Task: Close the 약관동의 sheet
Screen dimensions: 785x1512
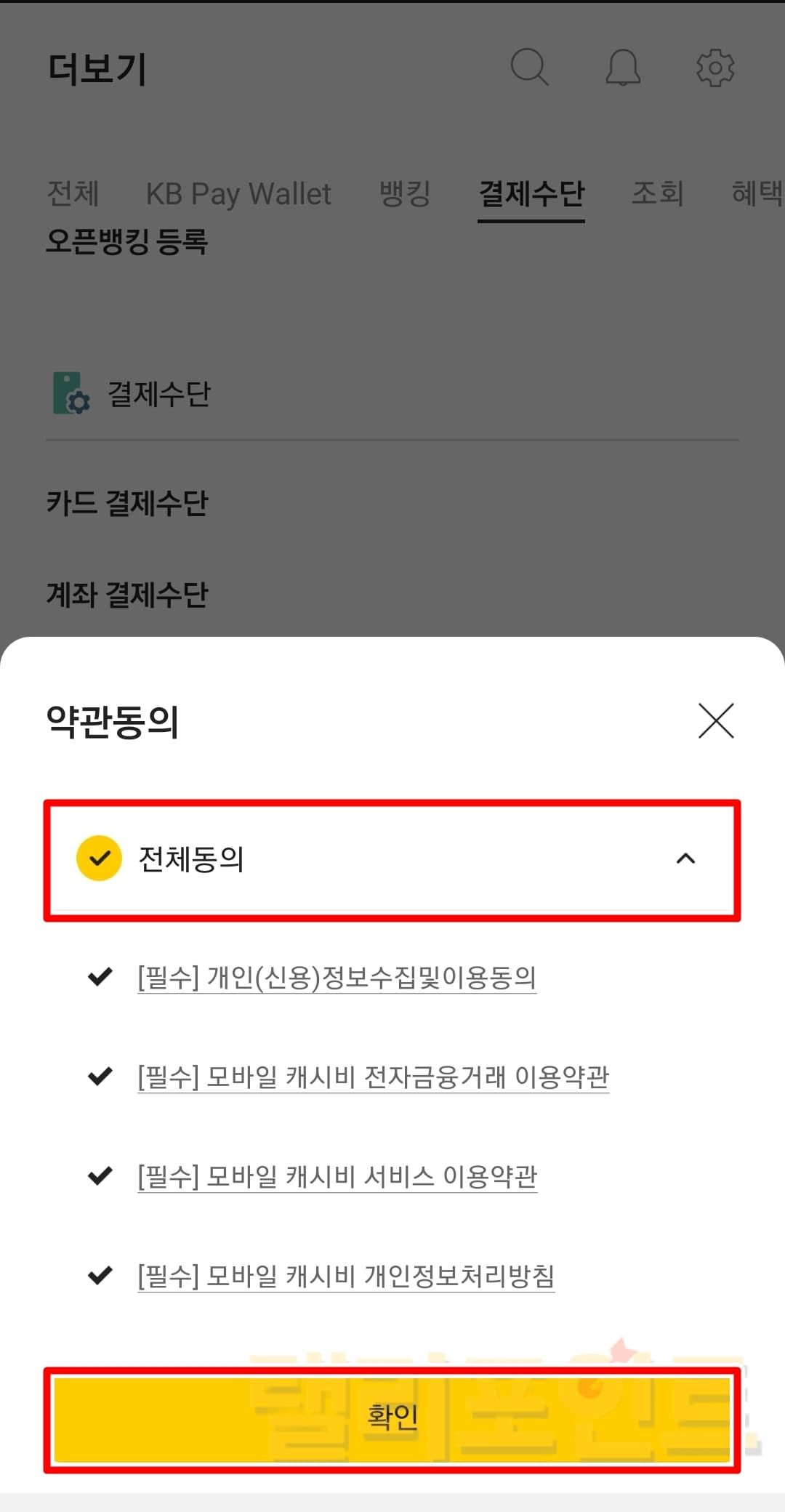Action: [716, 720]
